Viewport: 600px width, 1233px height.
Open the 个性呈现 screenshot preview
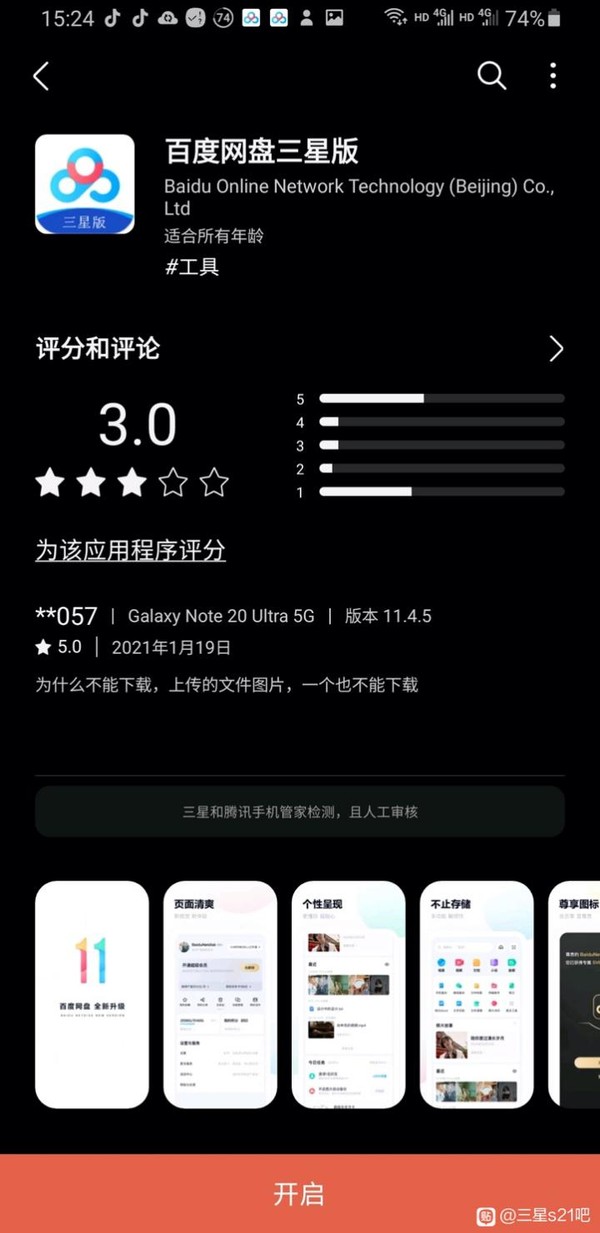348,994
